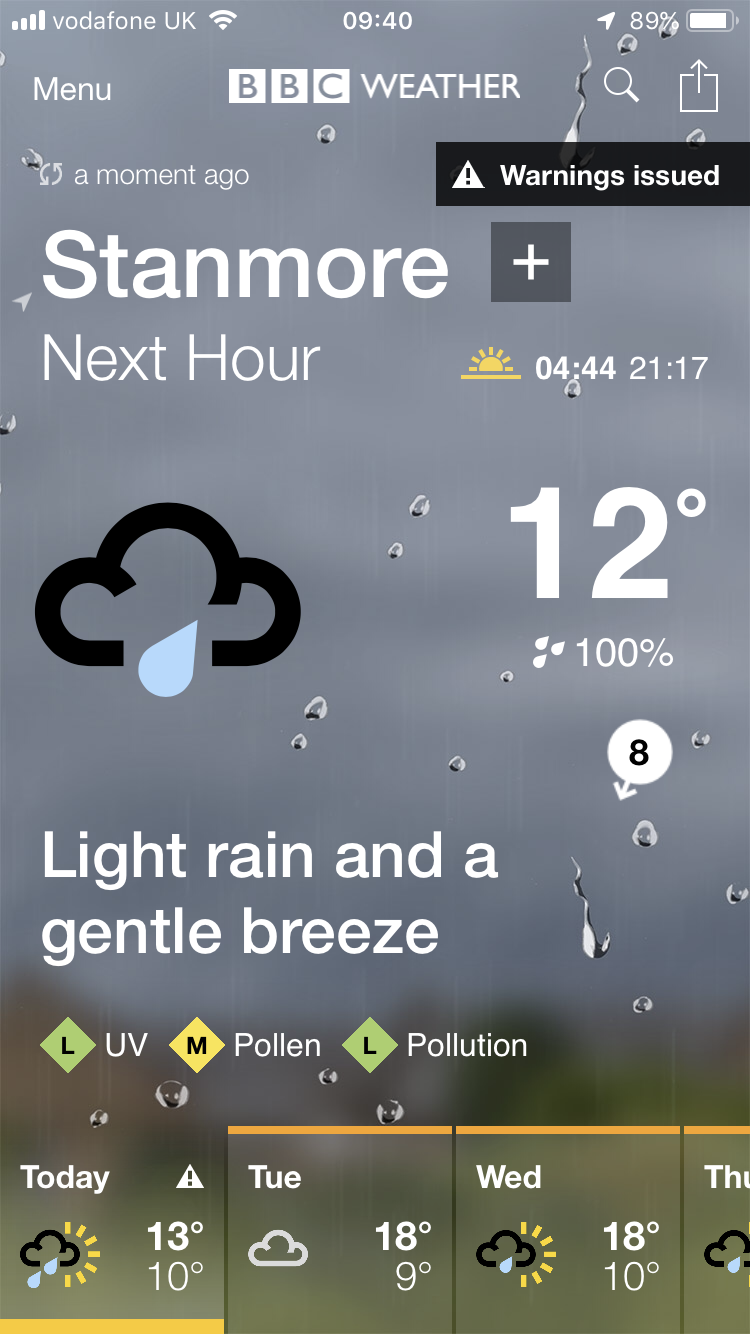Share the Stanmore forecast
This screenshot has height=1334, width=750.
tap(699, 87)
